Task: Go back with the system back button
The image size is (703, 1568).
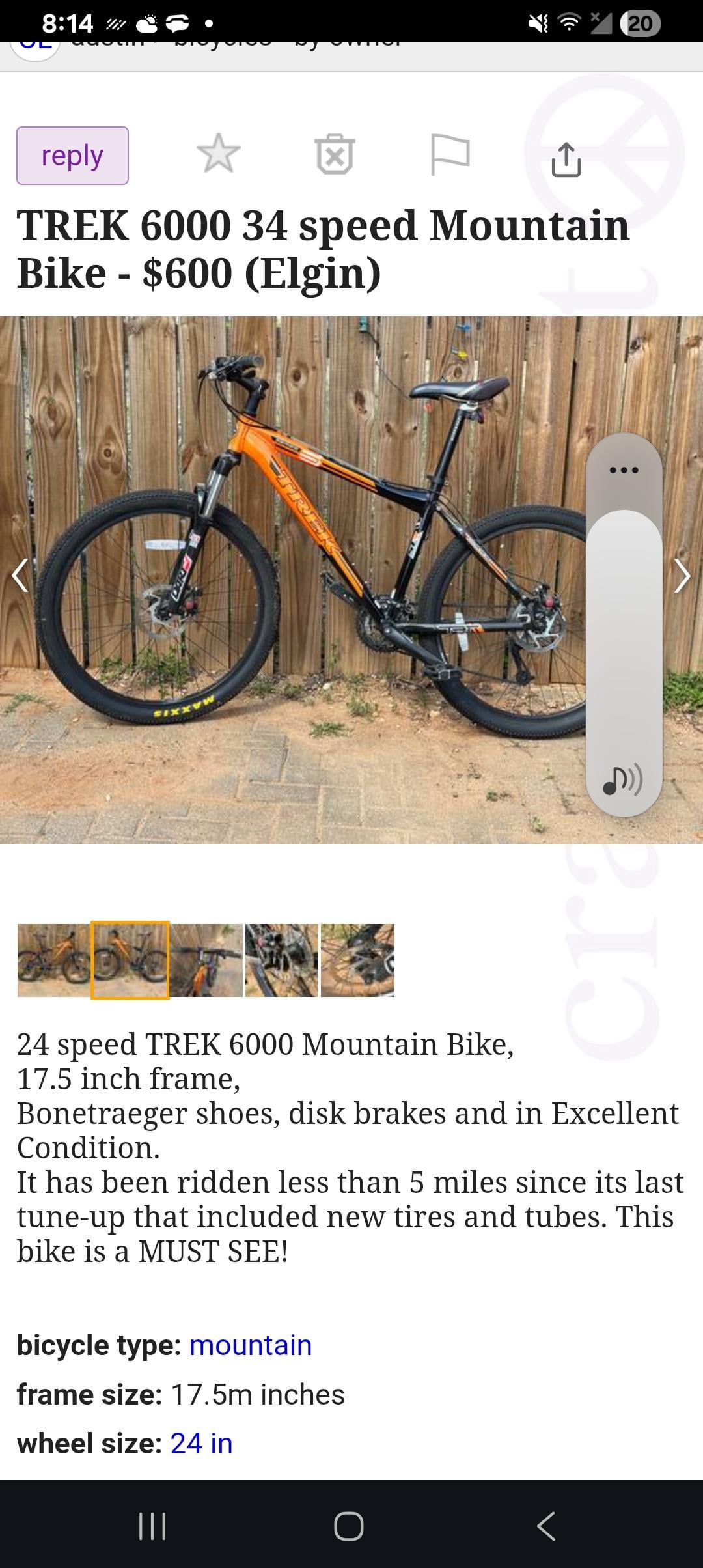Action: [x=545, y=1526]
